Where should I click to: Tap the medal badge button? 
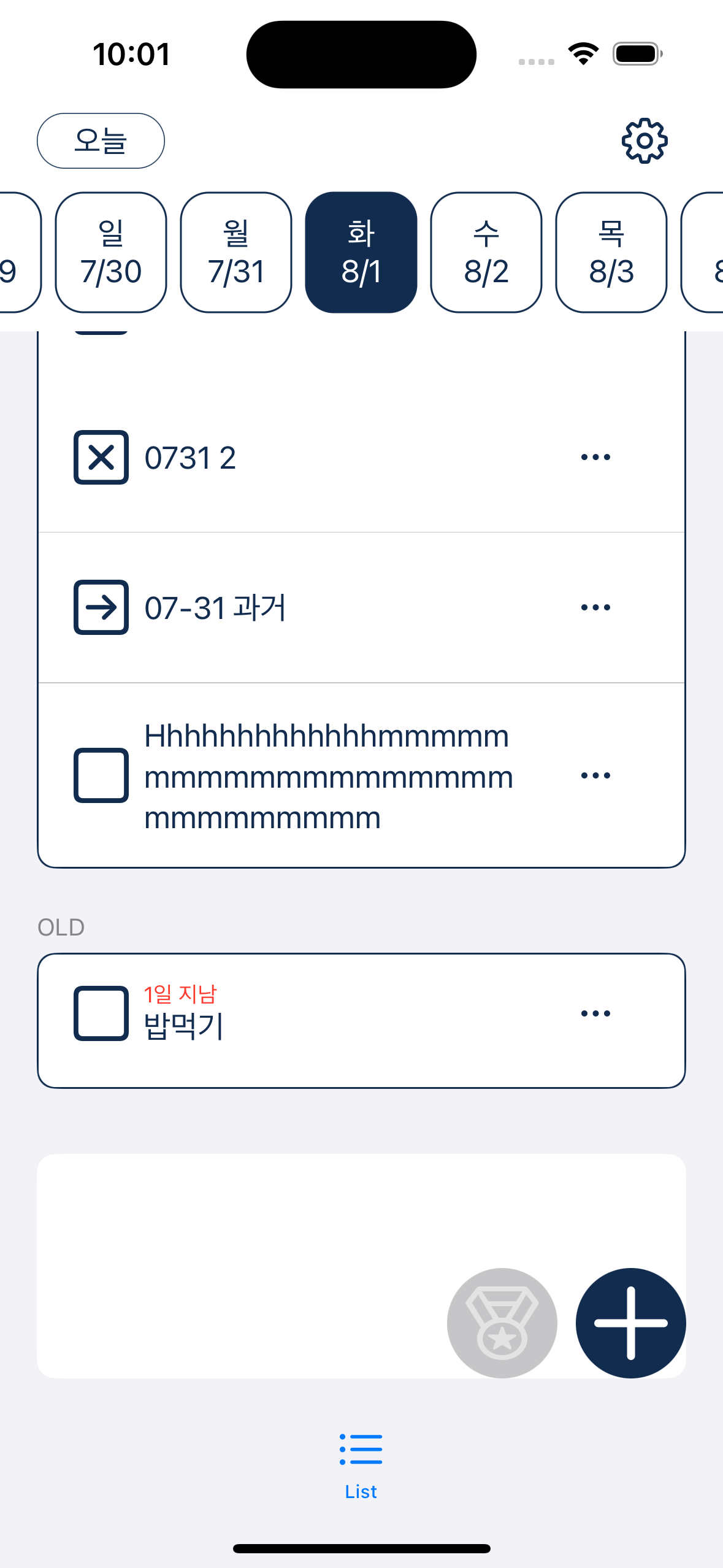pos(502,1323)
